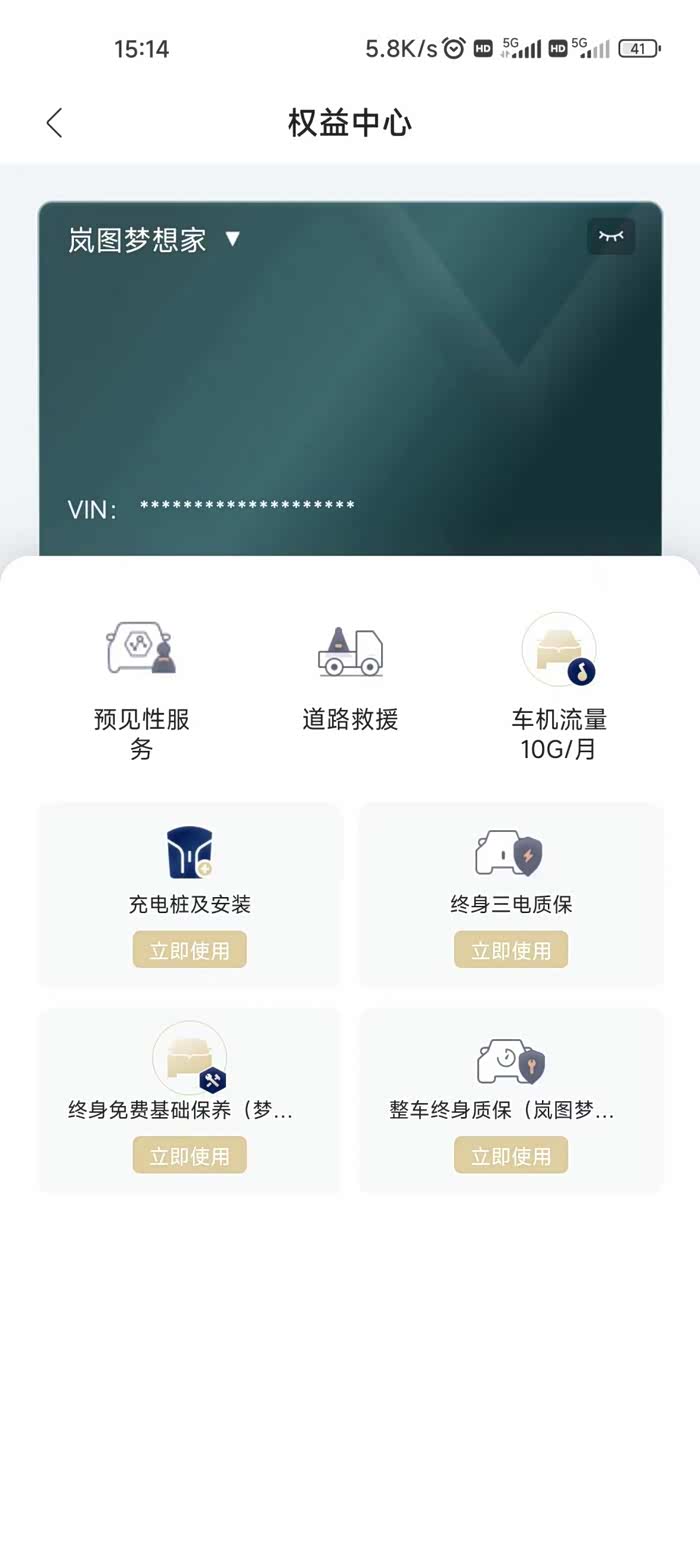Toggle VIN visibility eye icon
The width and height of the screenshot is (700, 1555).
click(611, 236)
